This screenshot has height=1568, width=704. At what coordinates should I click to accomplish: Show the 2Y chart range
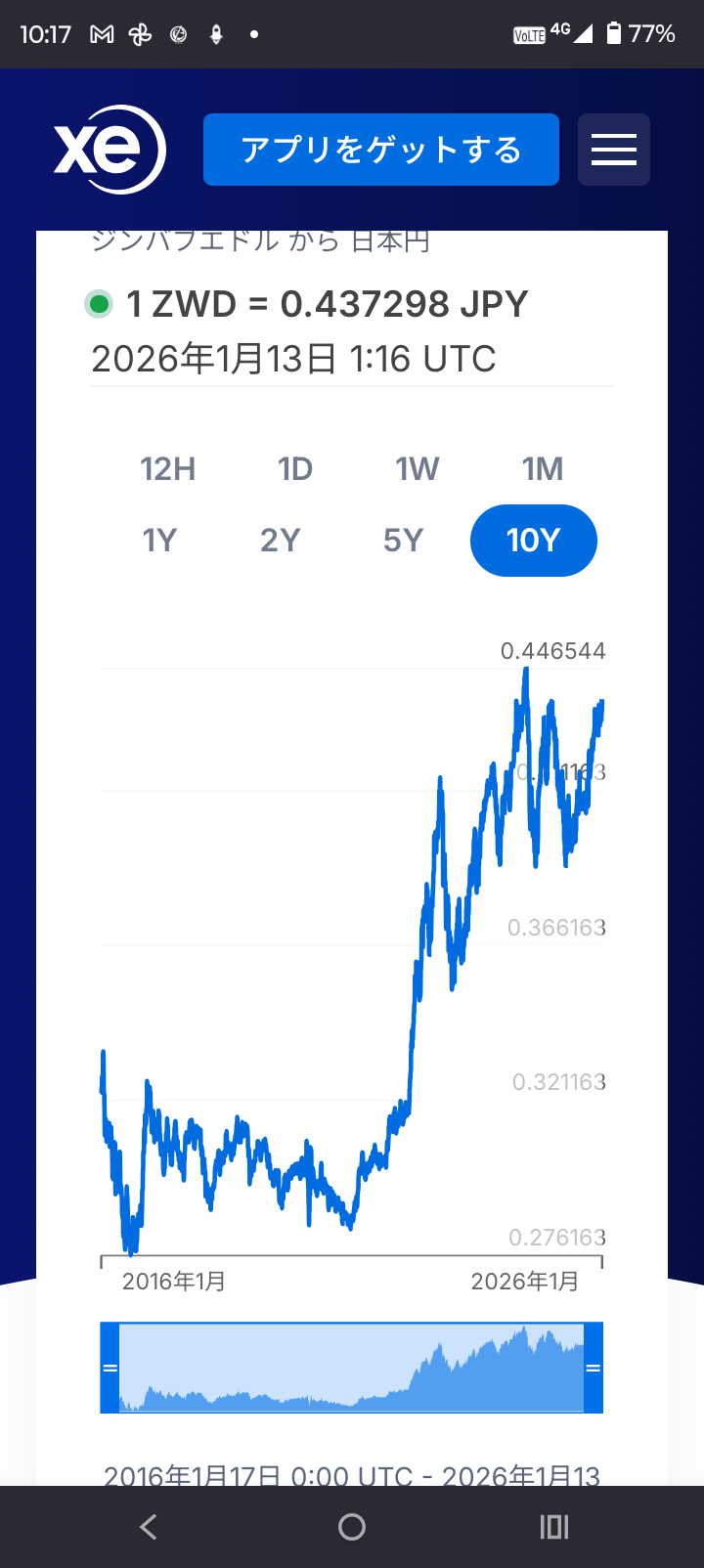click(x=281, y=541)
